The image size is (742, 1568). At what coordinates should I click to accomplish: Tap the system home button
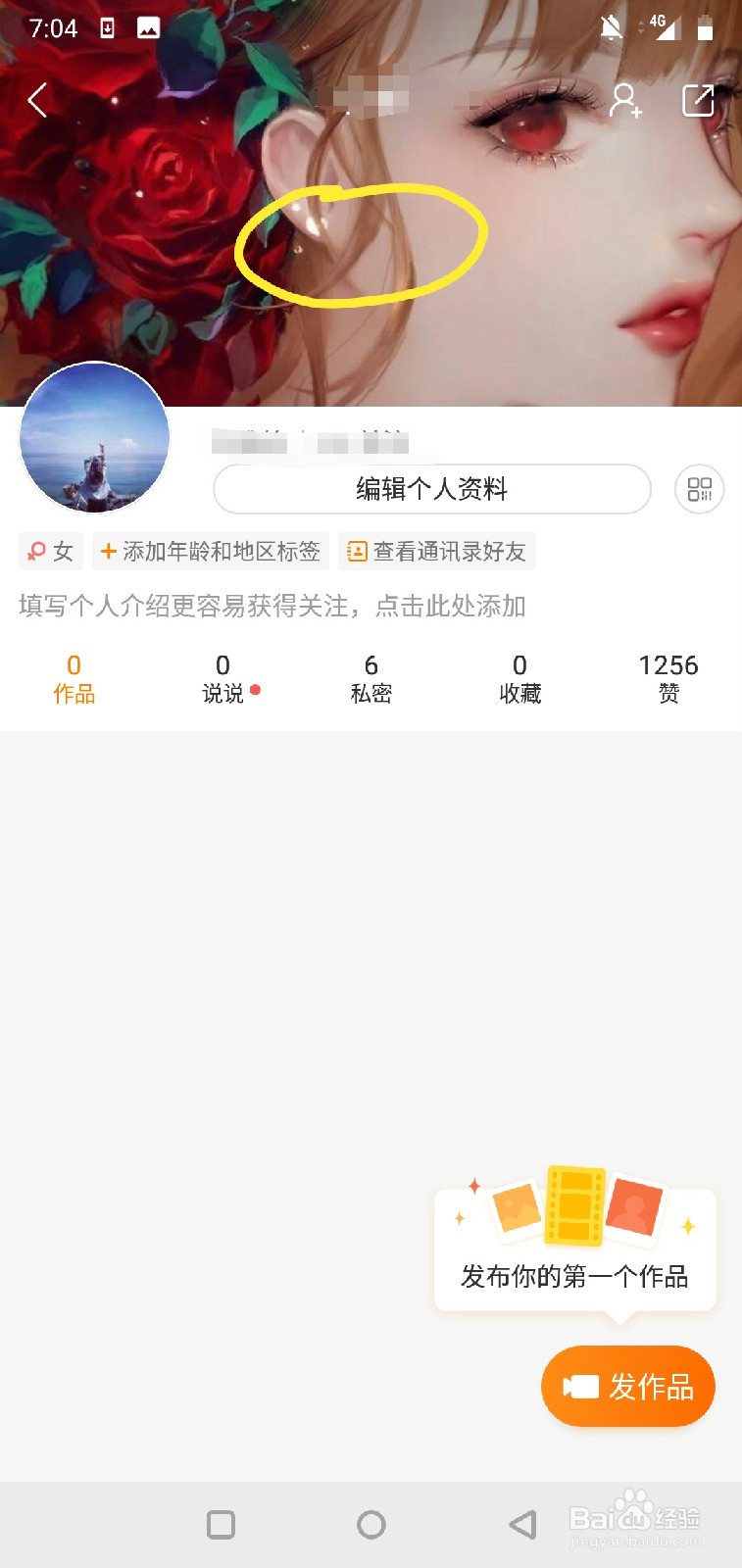(x=371, y=1524)
